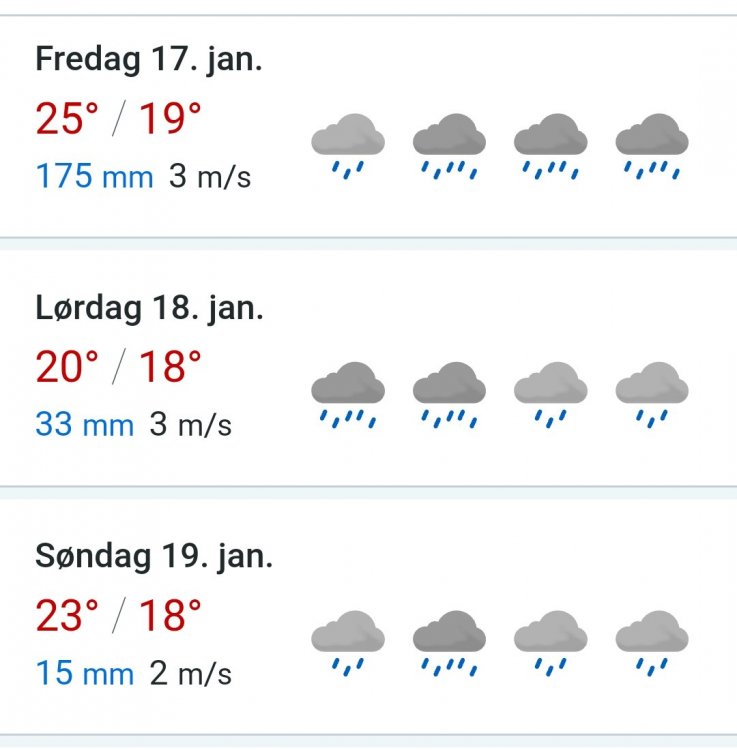
Task: Expand the Lørdag 18. jan forecast card
Action: coord(151,309)
